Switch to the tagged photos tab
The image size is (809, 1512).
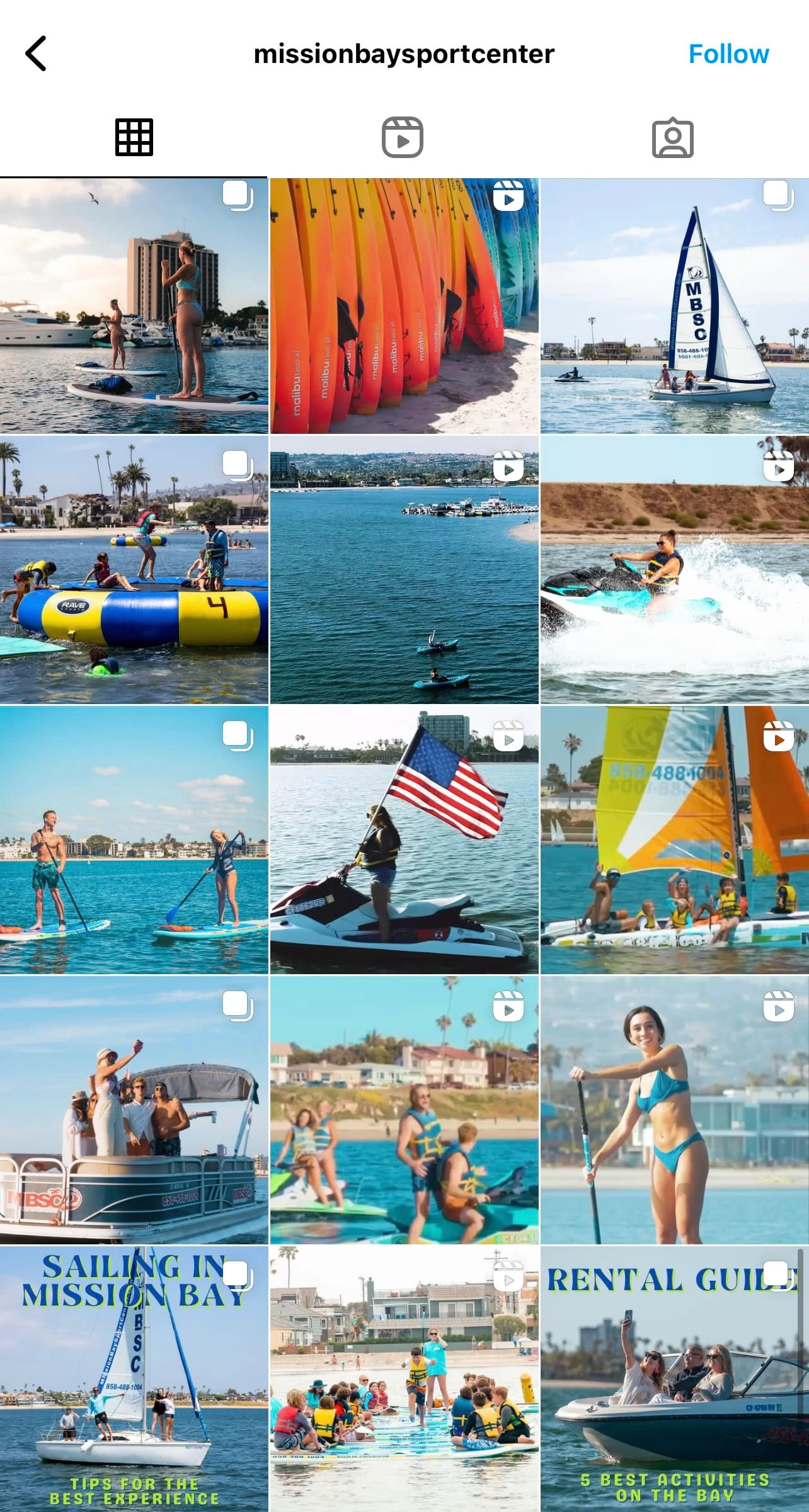tap(672, 137)
